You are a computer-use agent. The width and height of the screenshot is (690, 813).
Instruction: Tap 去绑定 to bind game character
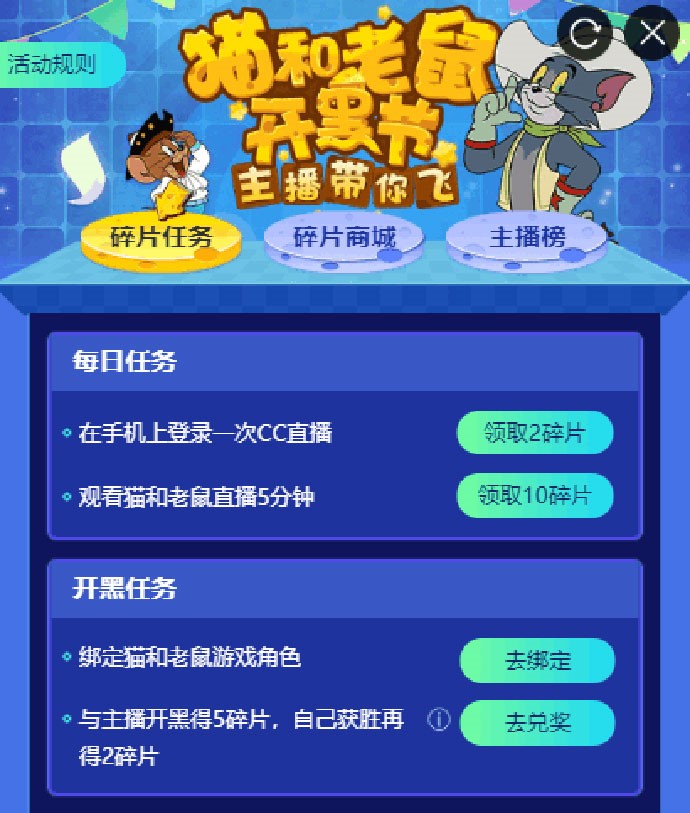(x=537, y=660)
